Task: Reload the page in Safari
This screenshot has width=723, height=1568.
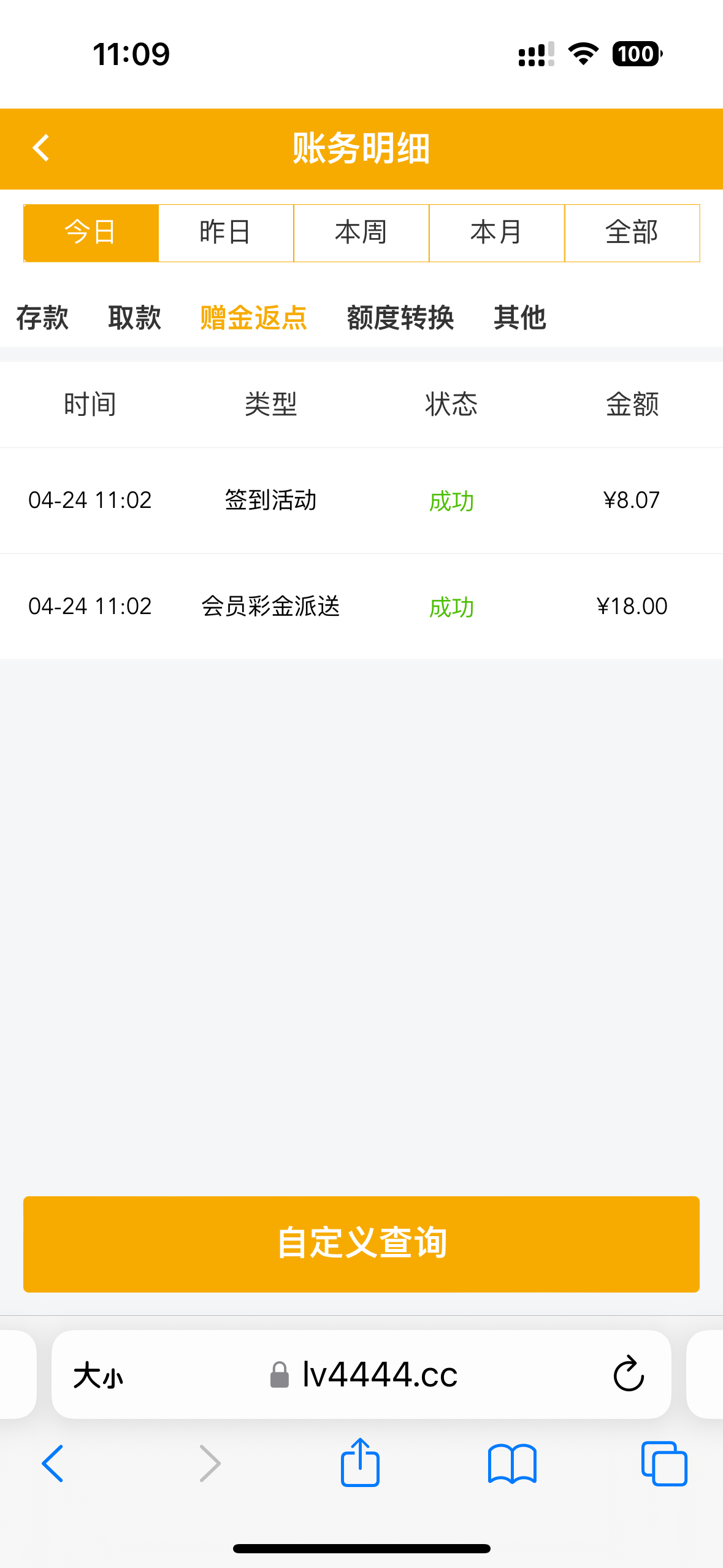Action: click(629, 1375)
